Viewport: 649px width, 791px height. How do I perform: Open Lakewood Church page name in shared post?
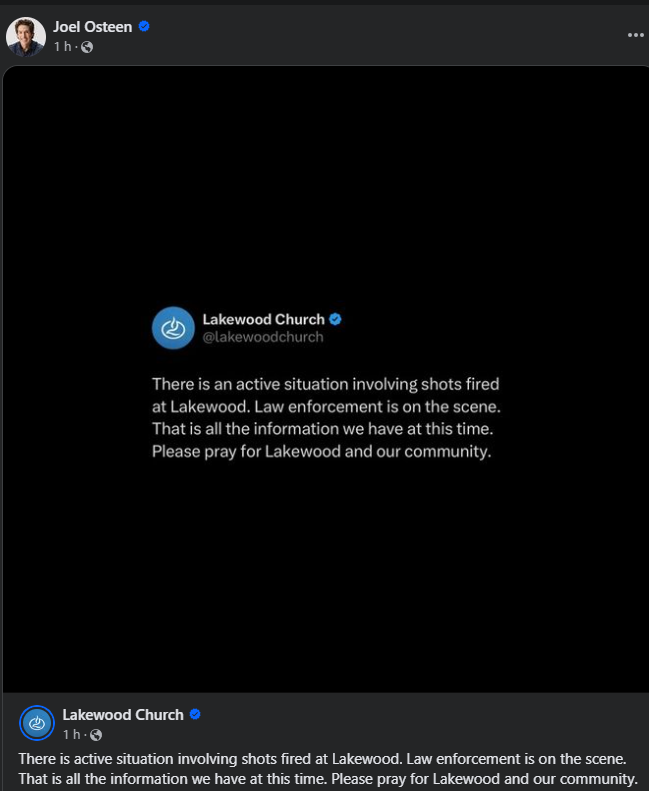pos(123,715)
